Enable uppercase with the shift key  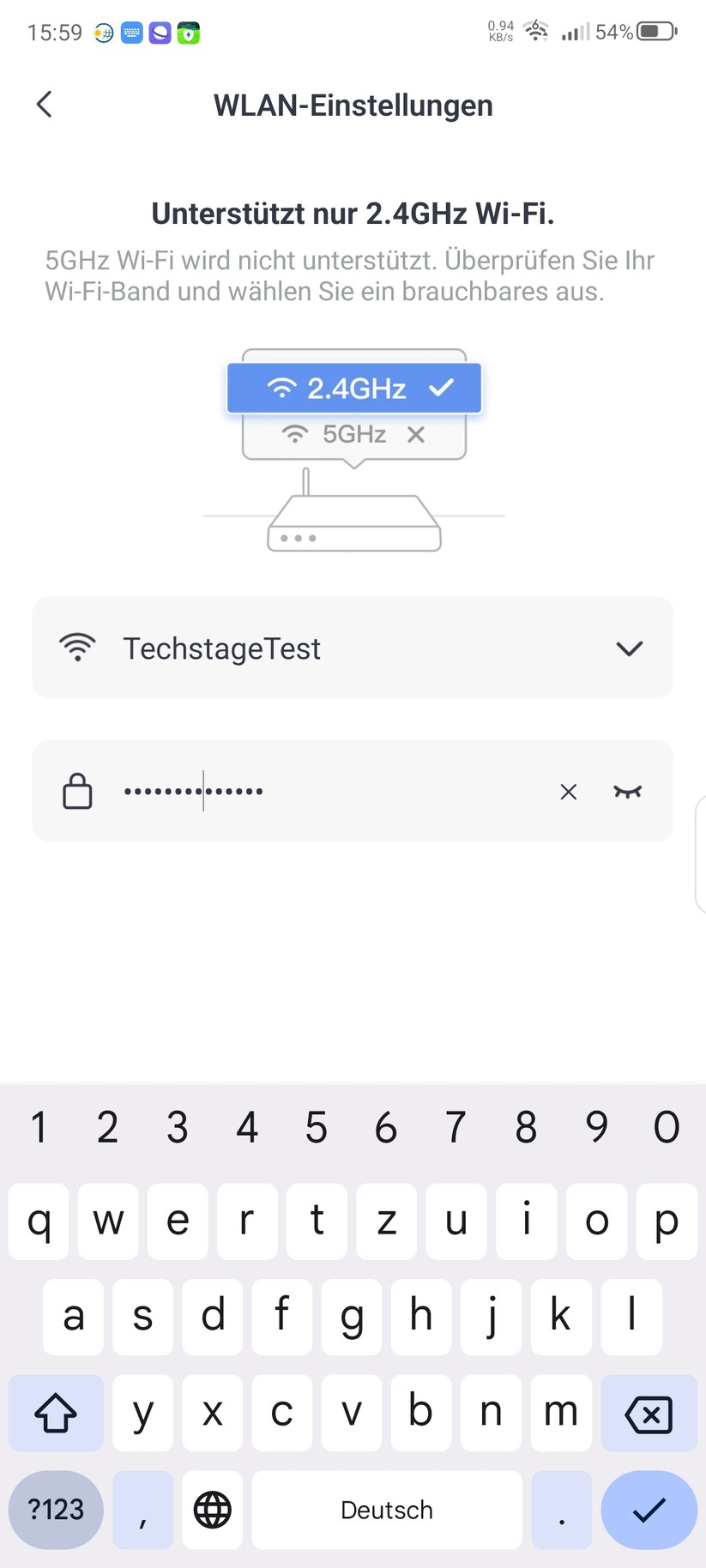(x=56, y=1413)
